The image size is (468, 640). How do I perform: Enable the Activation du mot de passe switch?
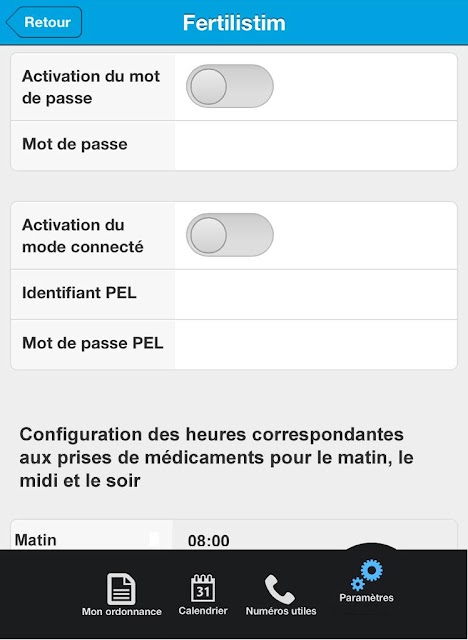point(230,86)
